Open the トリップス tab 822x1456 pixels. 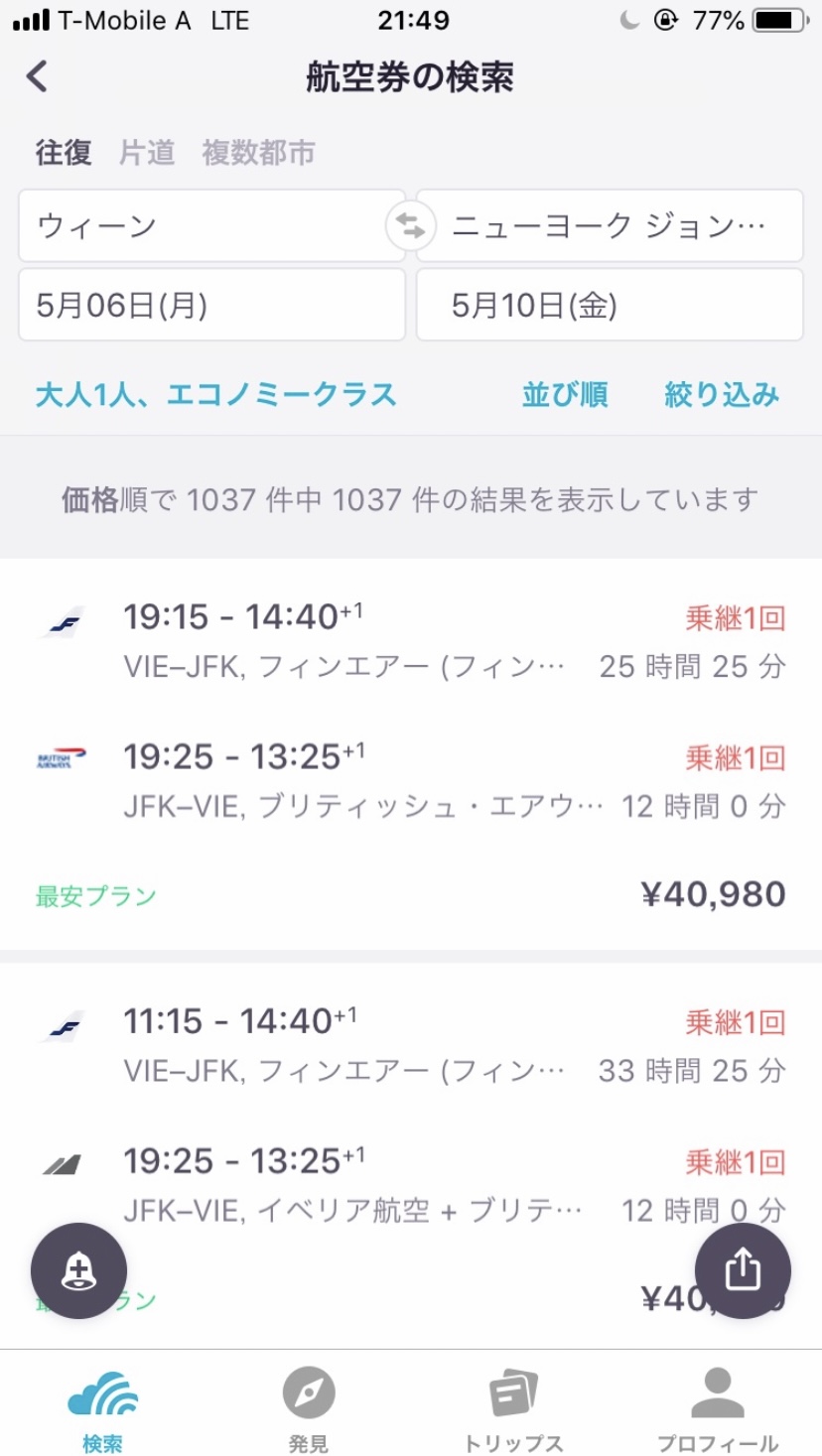point(513,1409)
